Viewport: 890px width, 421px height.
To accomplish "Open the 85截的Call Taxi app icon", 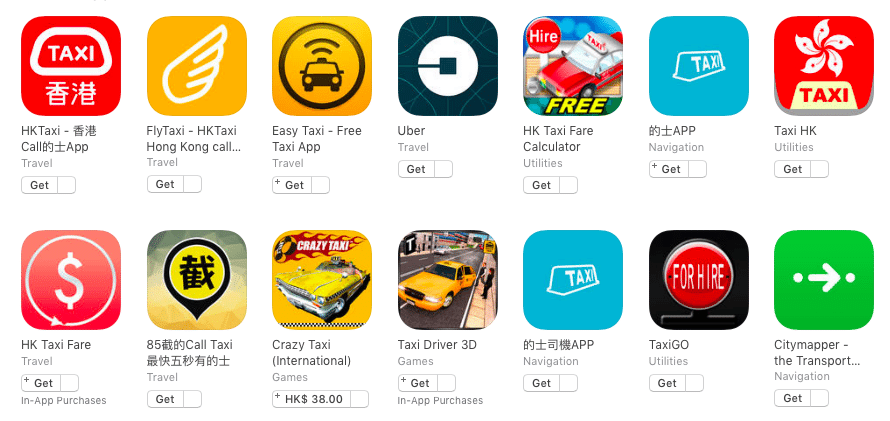I will click(196, 280).
